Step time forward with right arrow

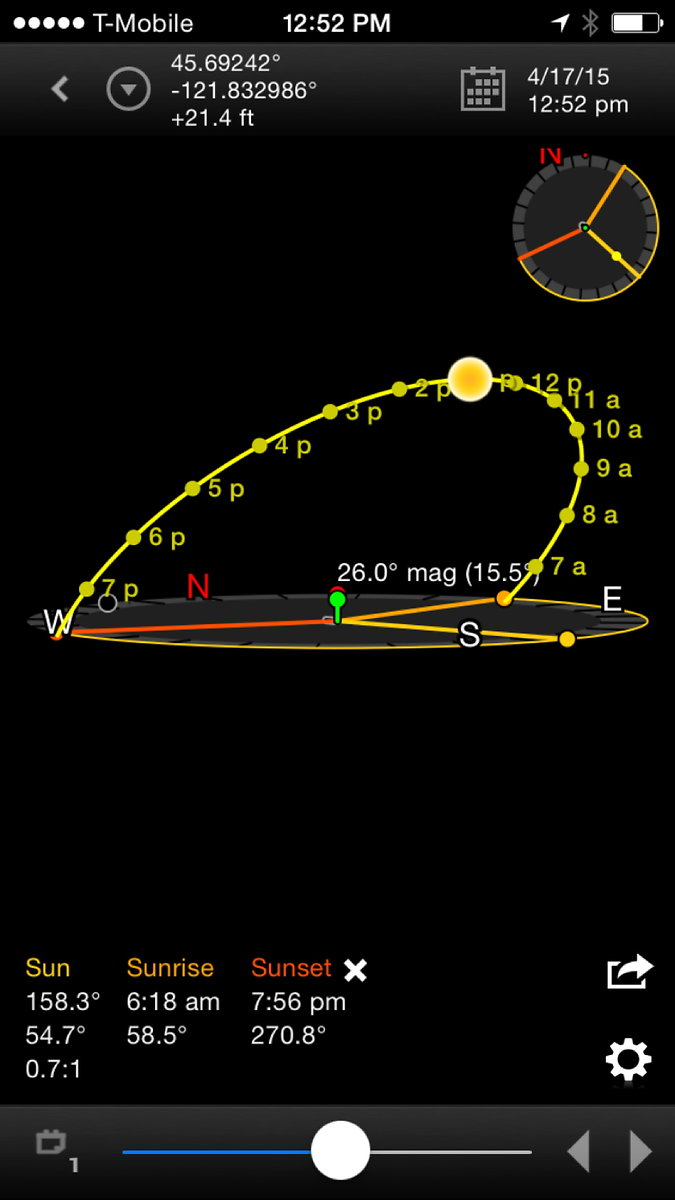pos(639,1152)
